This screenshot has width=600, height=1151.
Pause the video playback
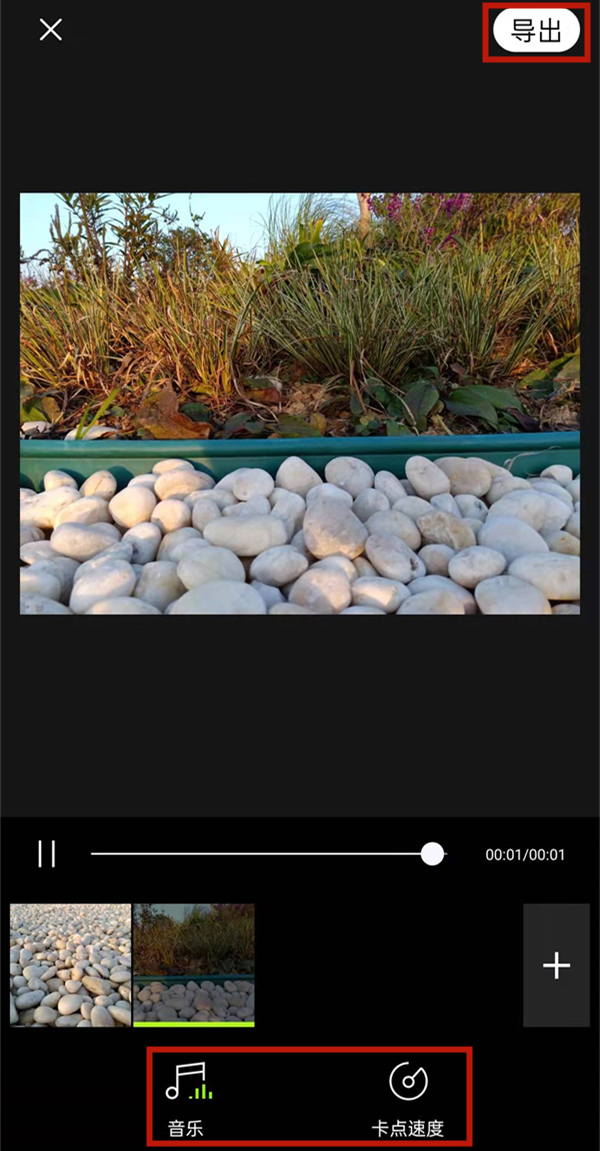click(x=46, y=854)
